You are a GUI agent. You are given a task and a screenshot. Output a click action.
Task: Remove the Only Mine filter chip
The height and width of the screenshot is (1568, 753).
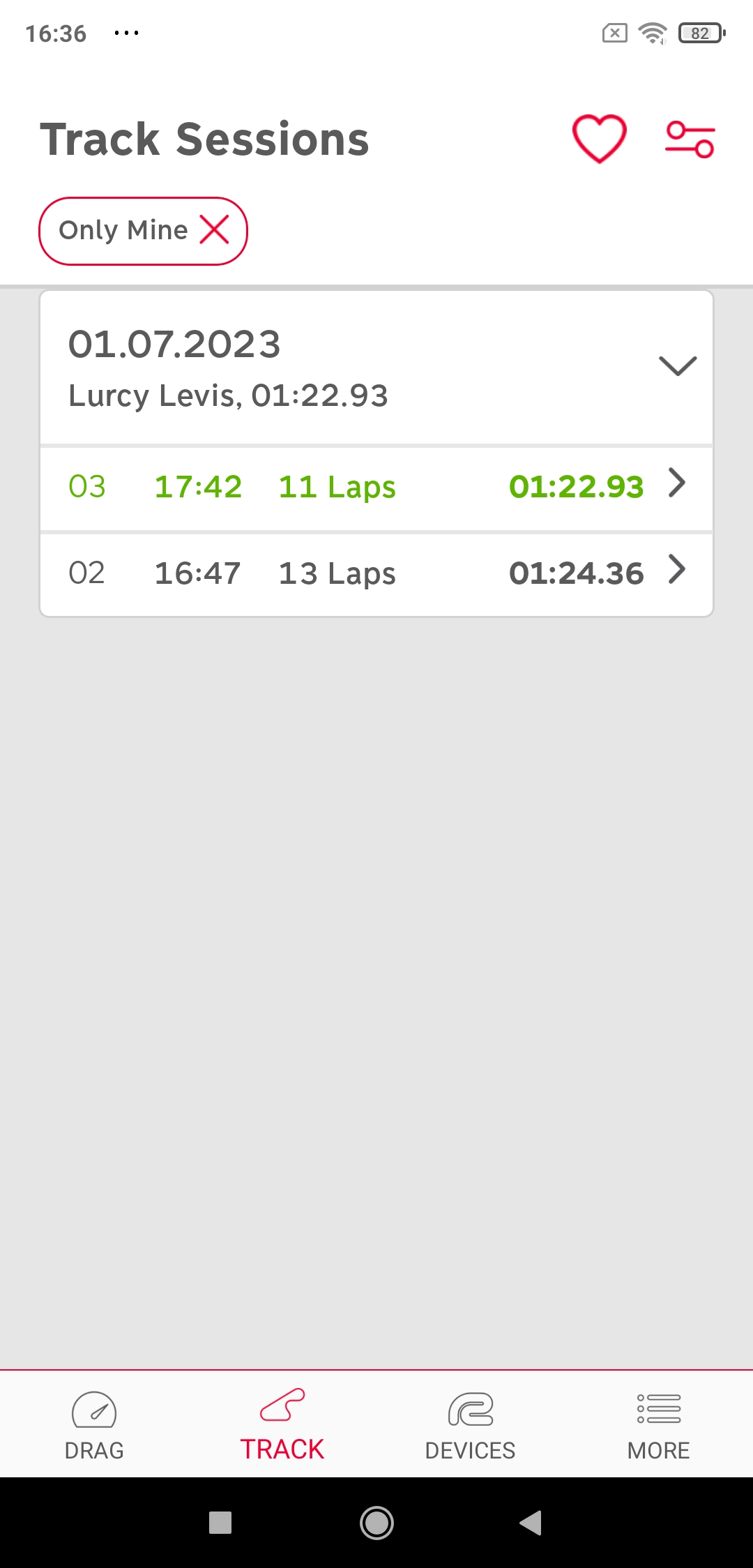tap(215, 229)
